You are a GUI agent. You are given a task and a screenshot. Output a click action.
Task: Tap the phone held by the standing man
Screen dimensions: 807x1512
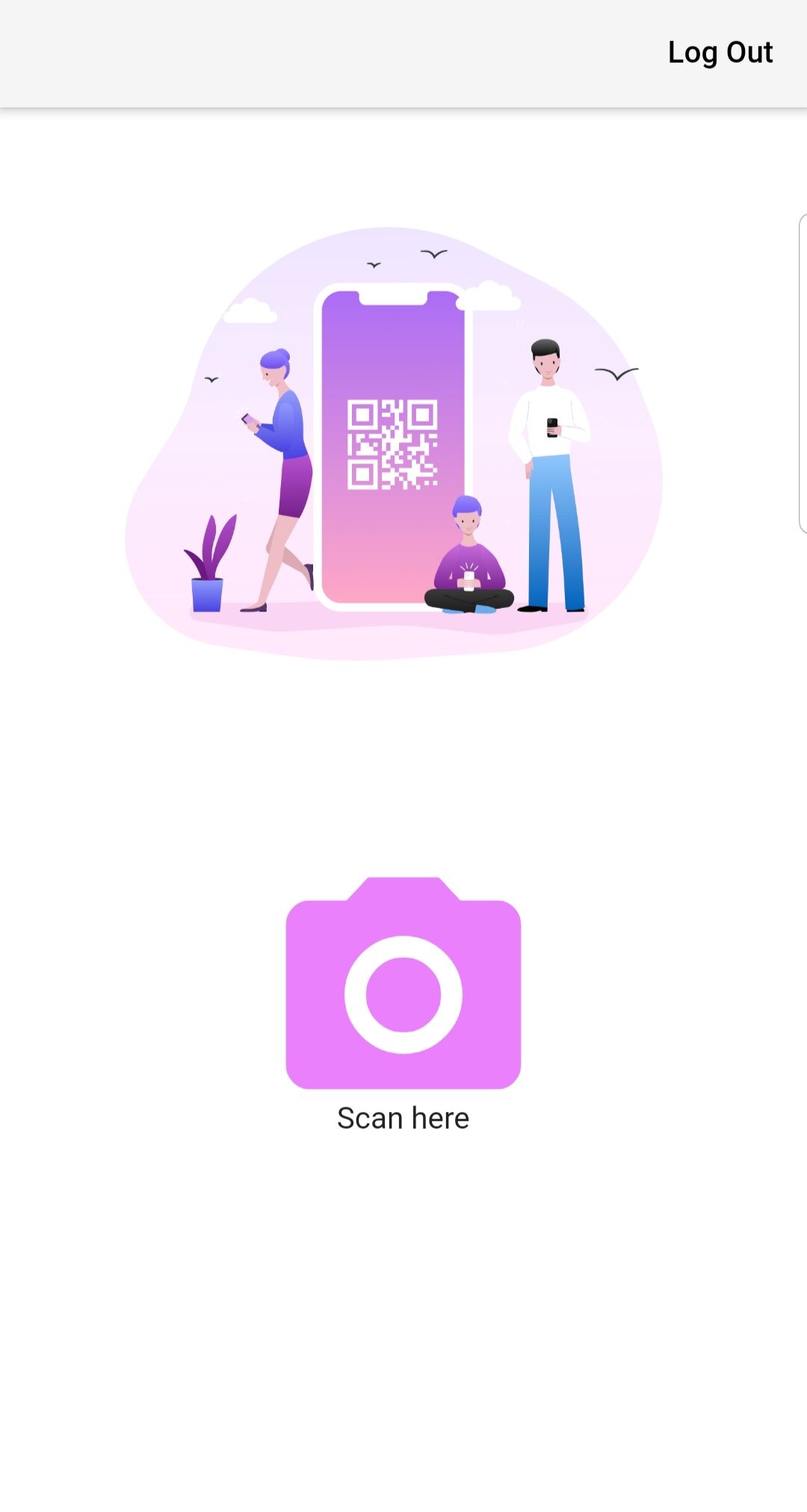(553, 426)
